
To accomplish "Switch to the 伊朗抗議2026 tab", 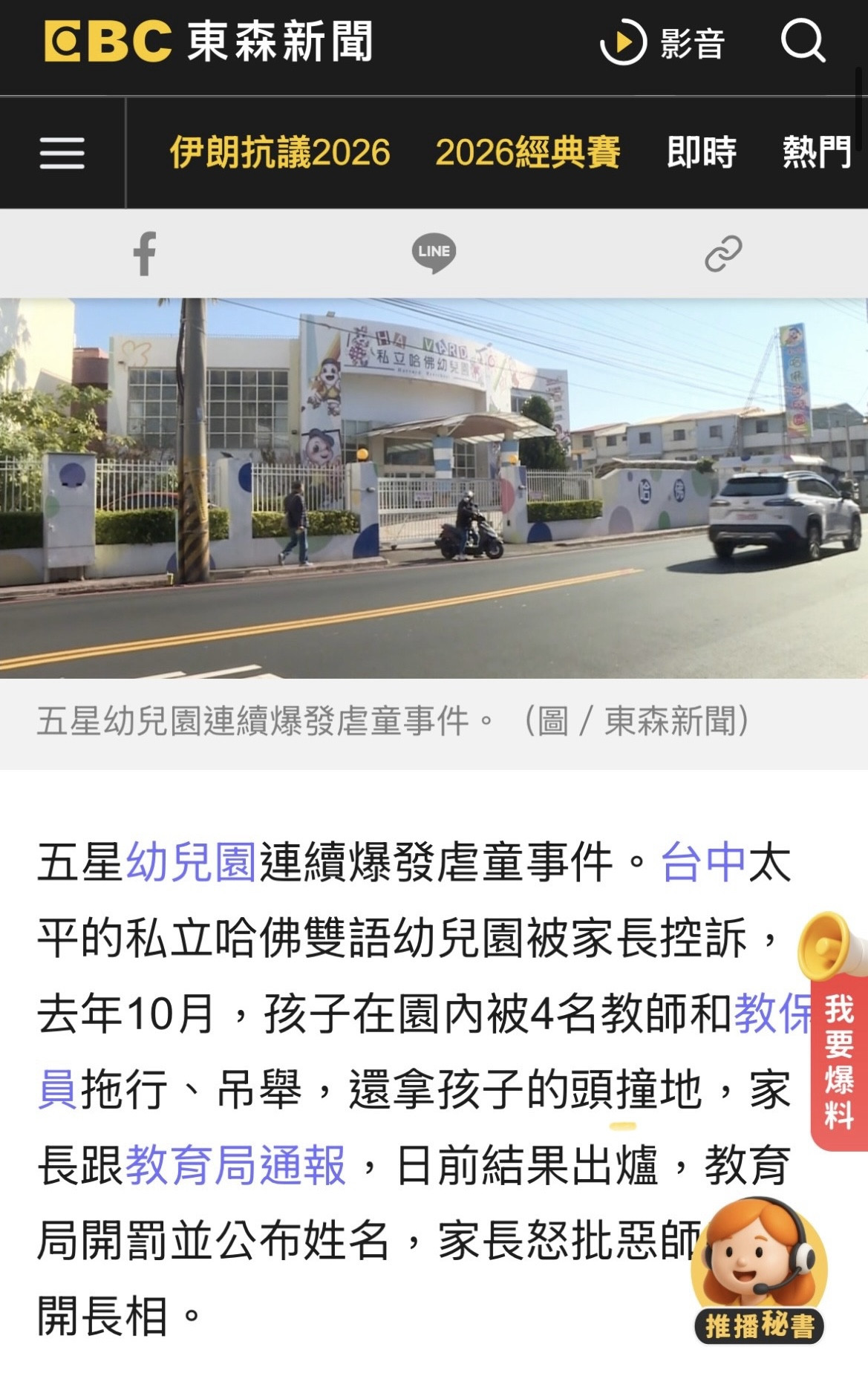I will [280, 153].
